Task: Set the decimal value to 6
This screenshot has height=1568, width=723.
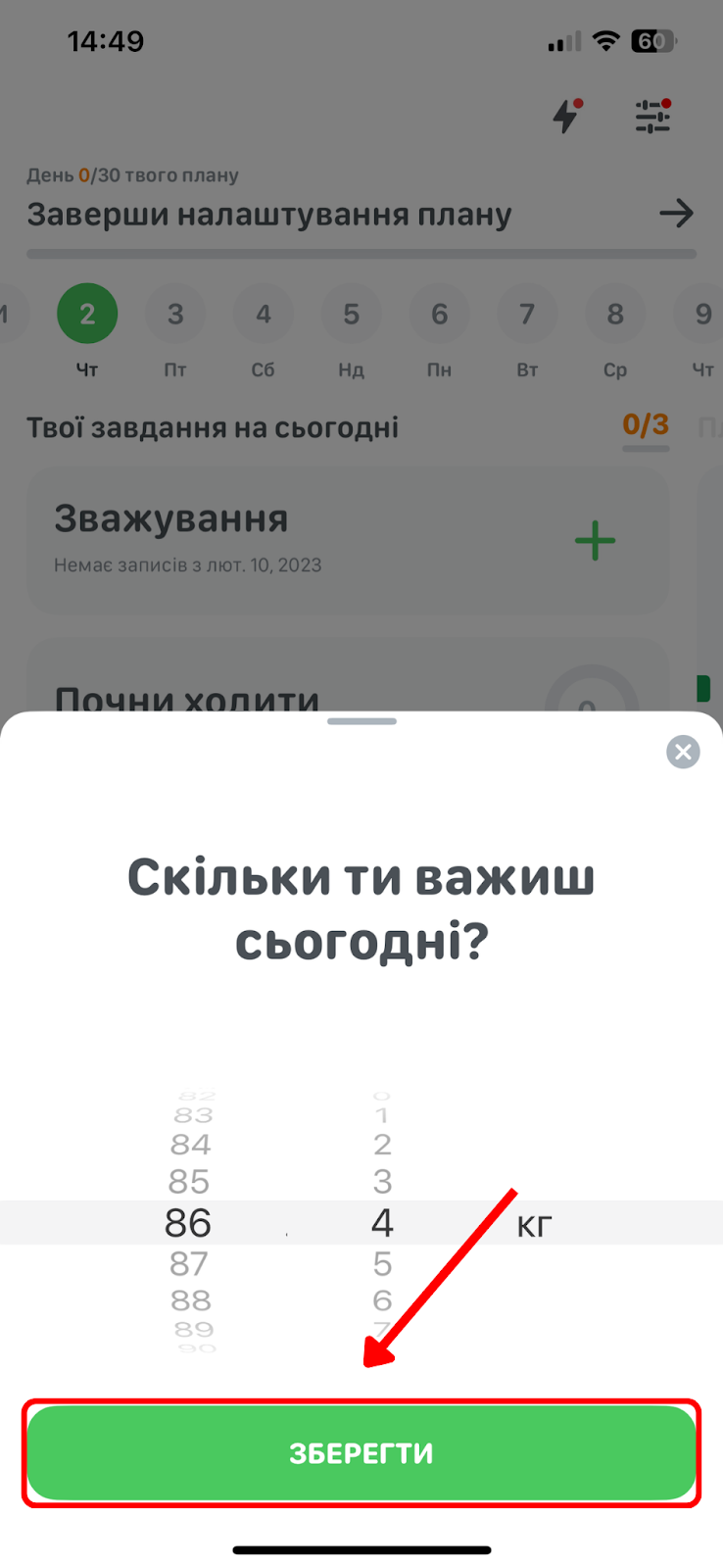Action: point(382,1300)
